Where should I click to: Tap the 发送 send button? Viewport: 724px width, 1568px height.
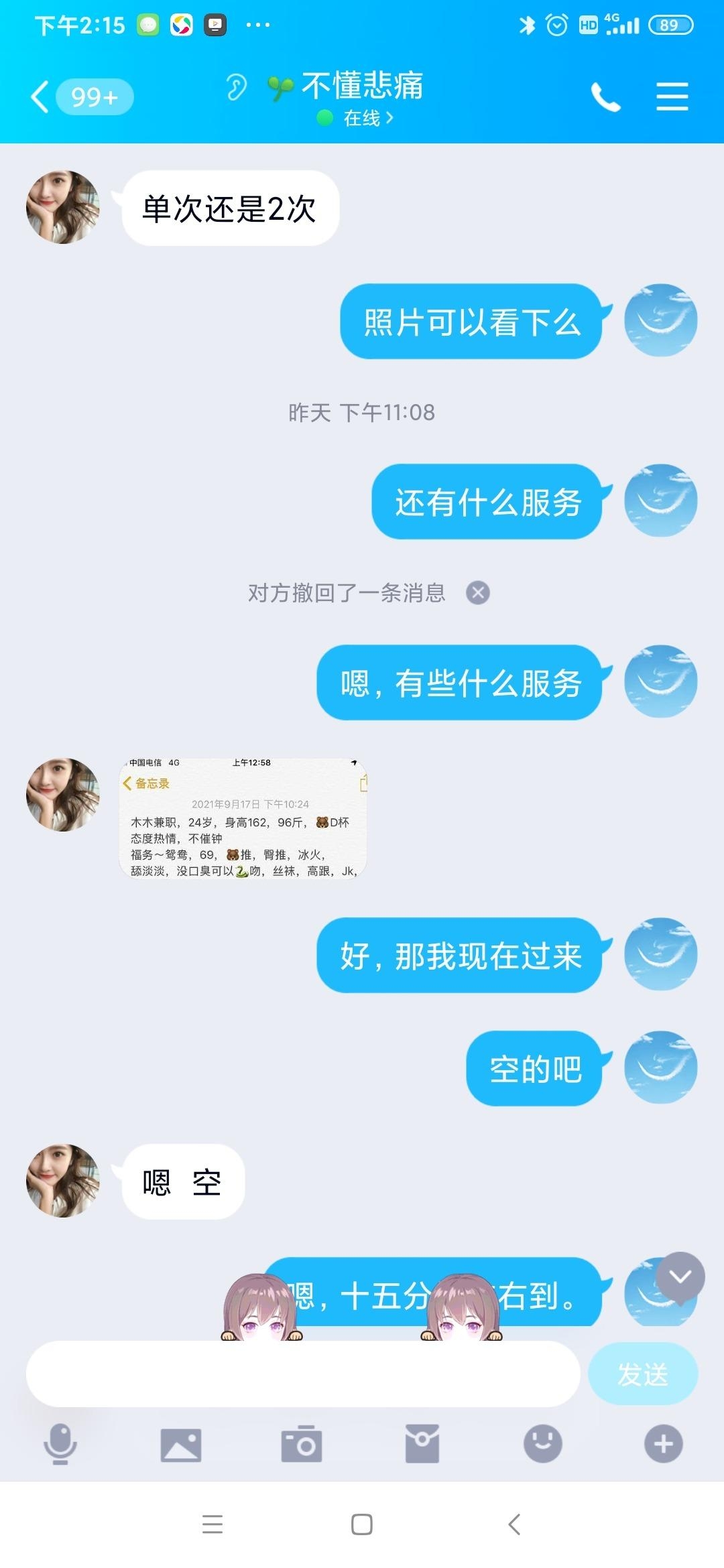(642, 1374)
